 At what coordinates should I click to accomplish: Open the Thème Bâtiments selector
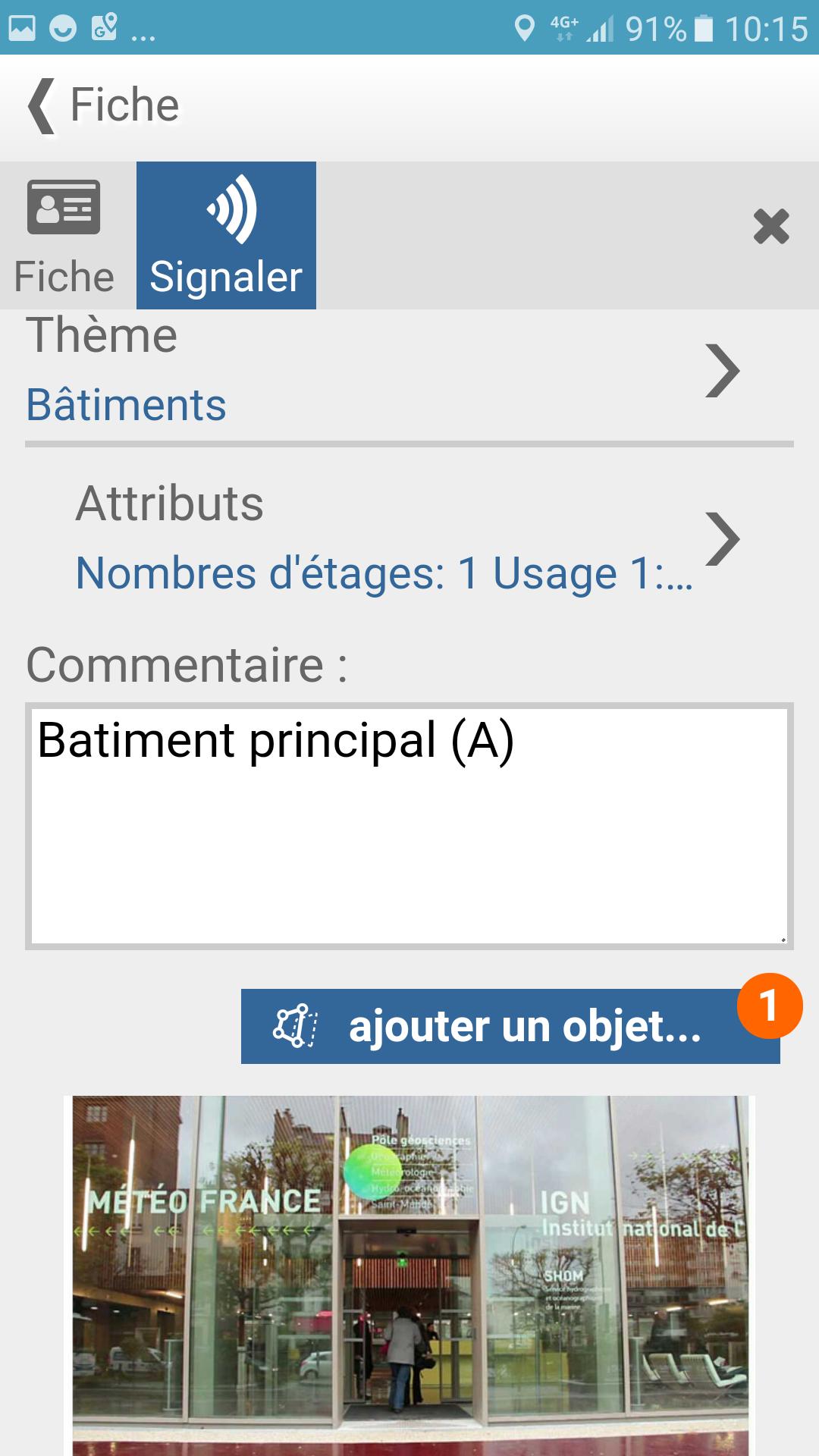(x=409, y=372)
